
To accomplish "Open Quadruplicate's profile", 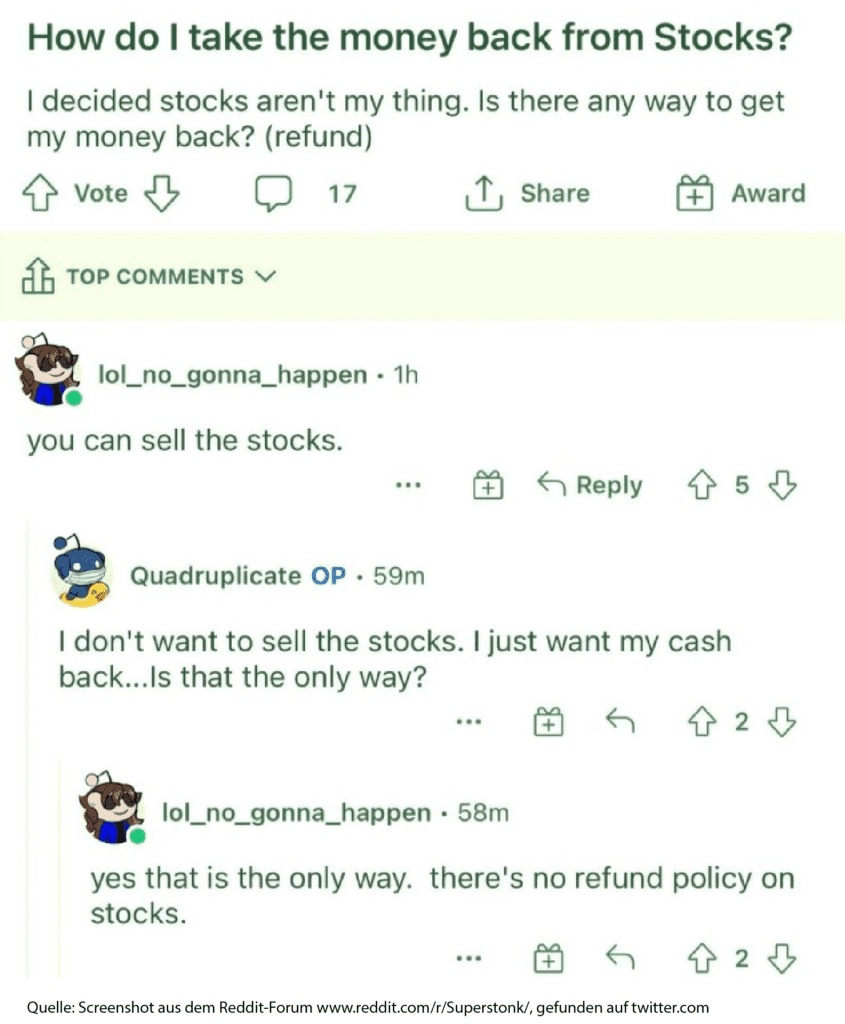I will [x=215, y=576].
